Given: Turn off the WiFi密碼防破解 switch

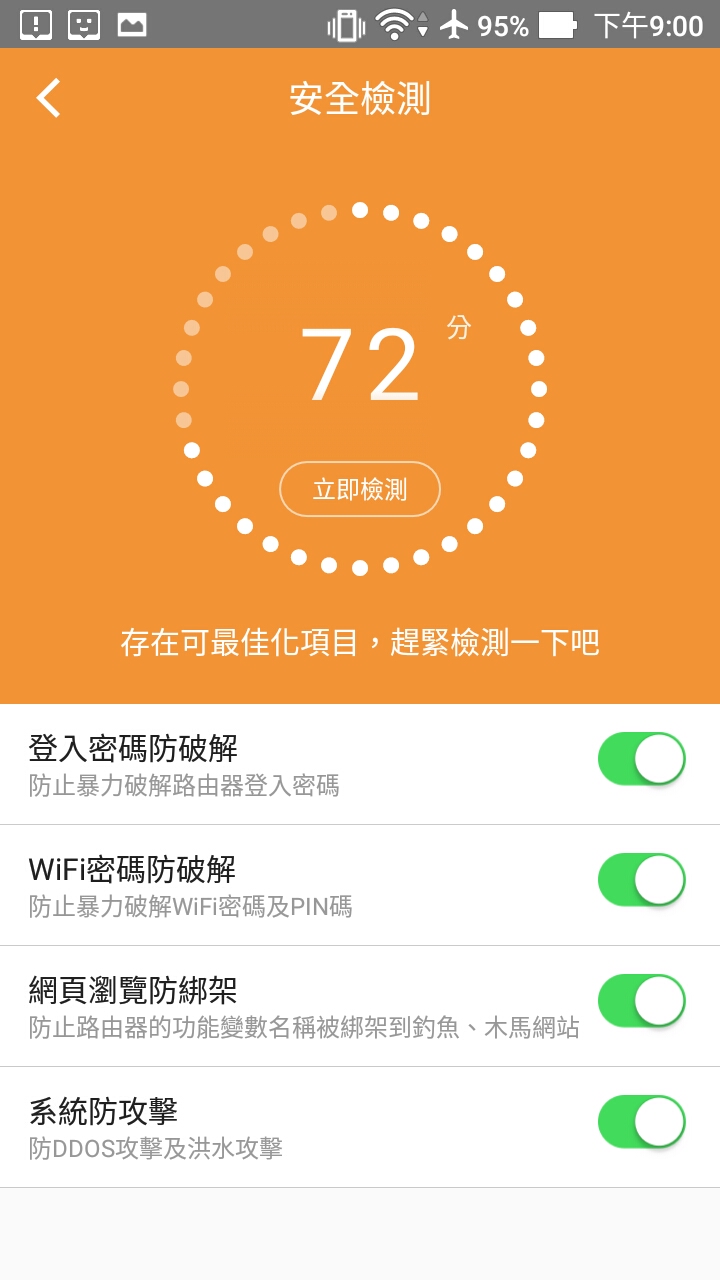Looking at the screenshot, I should pos(642,880).
